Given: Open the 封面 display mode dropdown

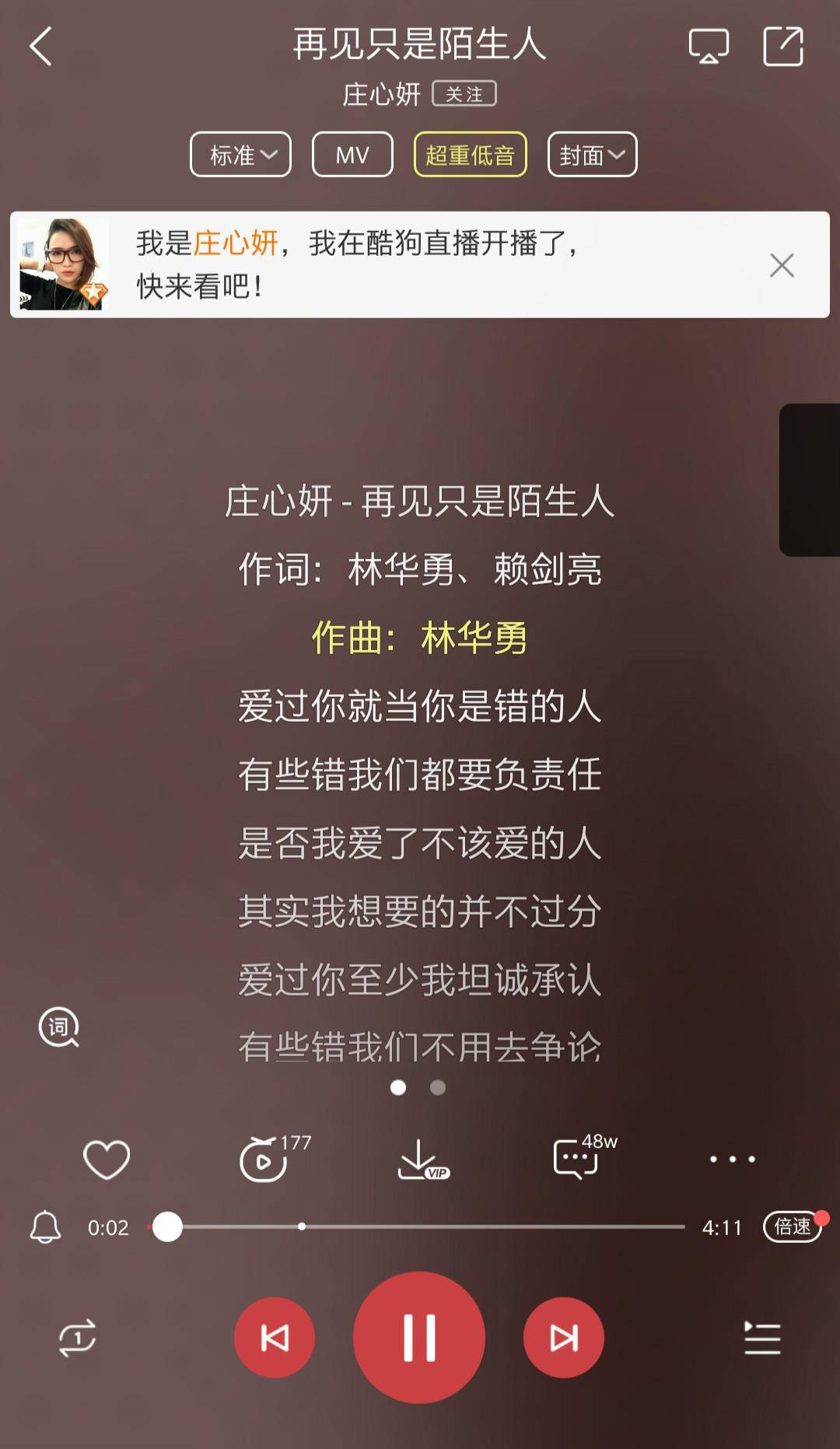Looking at the screenshot, I should click(x=592, y=155).
